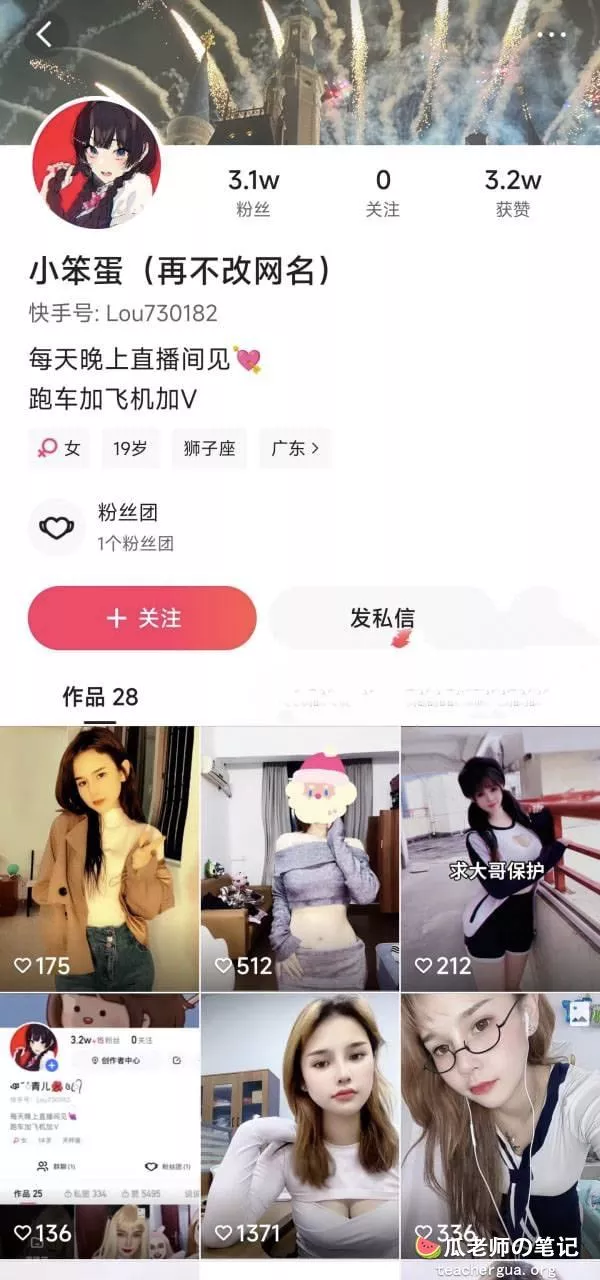View the 关注 following list
This screenshot has height=1280, width=600.
[383, 193]
